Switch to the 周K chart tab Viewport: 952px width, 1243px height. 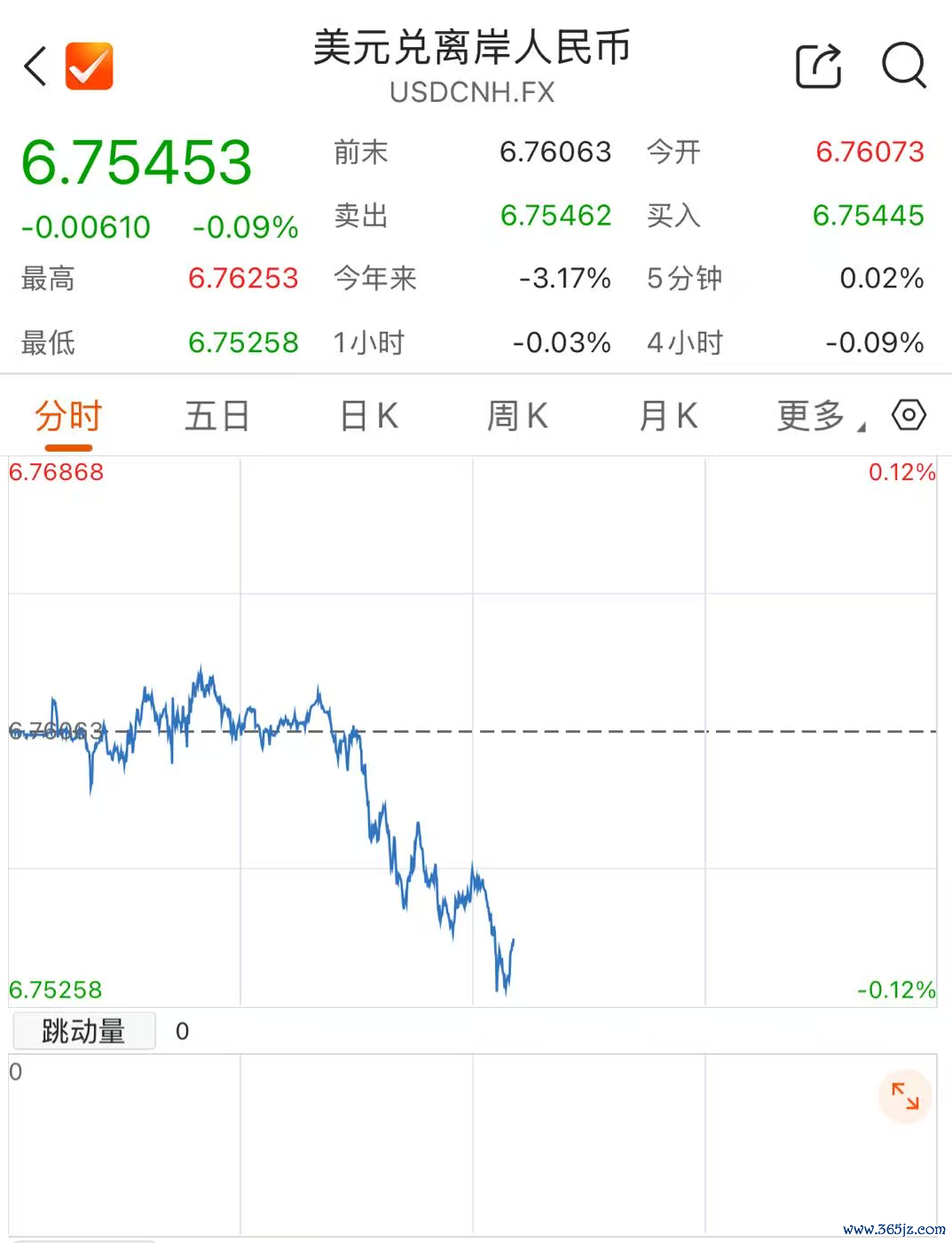tap(517, 416)
